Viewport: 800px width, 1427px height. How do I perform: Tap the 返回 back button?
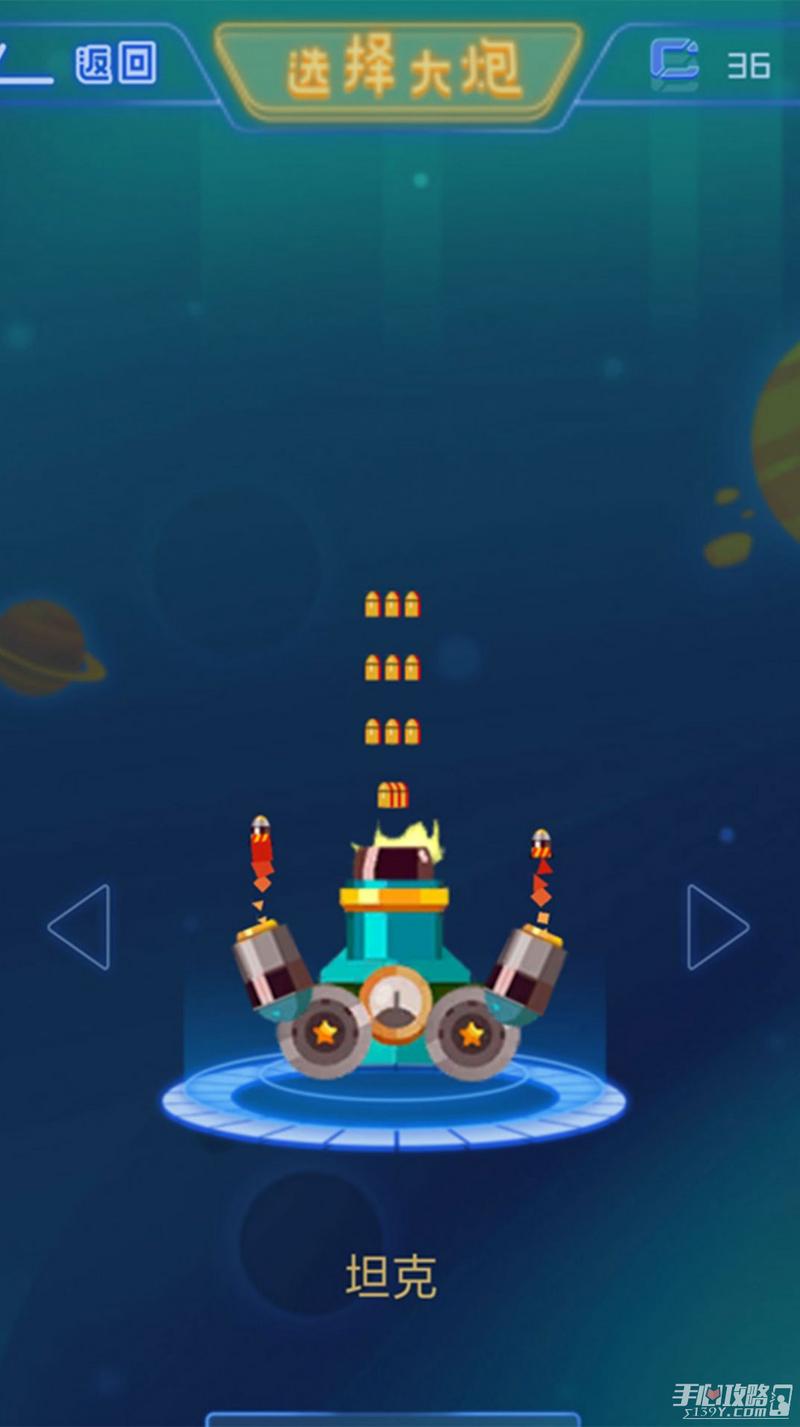[115, 64]
